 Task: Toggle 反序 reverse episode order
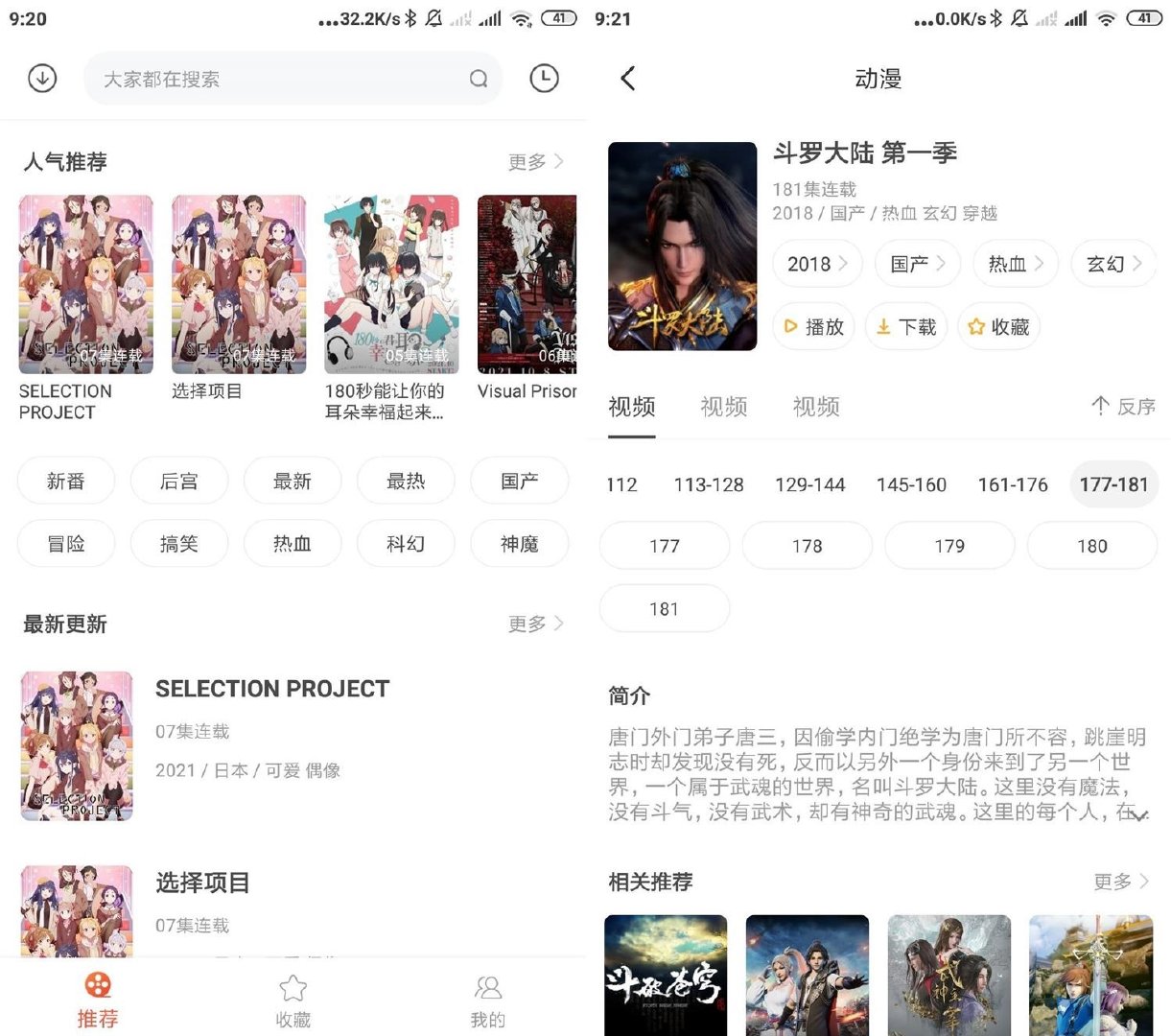(x=1123, y=407)
